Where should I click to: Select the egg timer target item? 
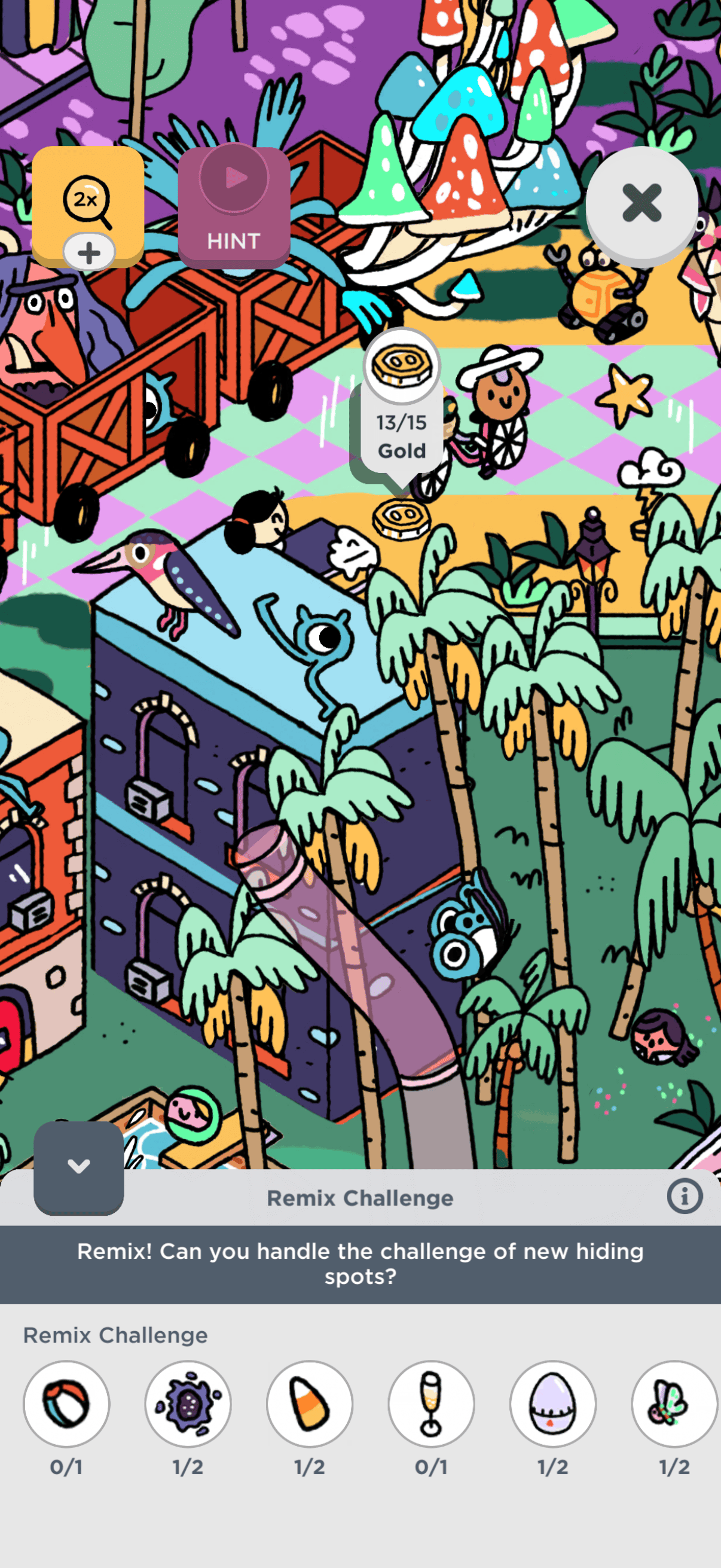tap(552, 1403)
